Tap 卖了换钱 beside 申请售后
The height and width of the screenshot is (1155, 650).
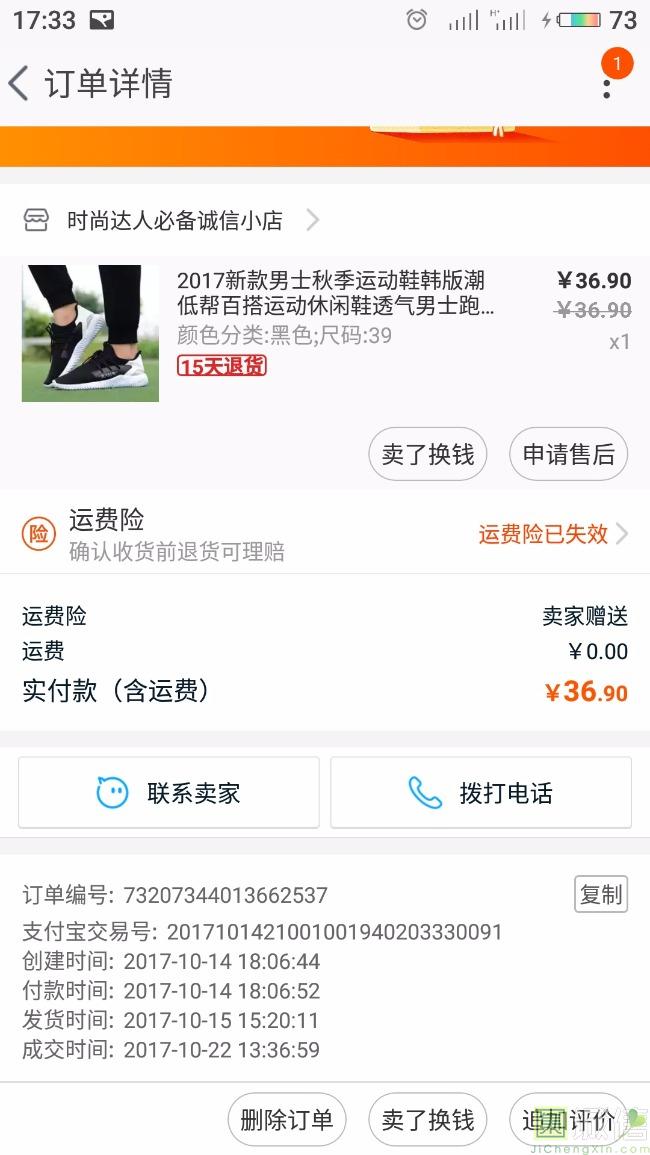(x=427, y=455)
